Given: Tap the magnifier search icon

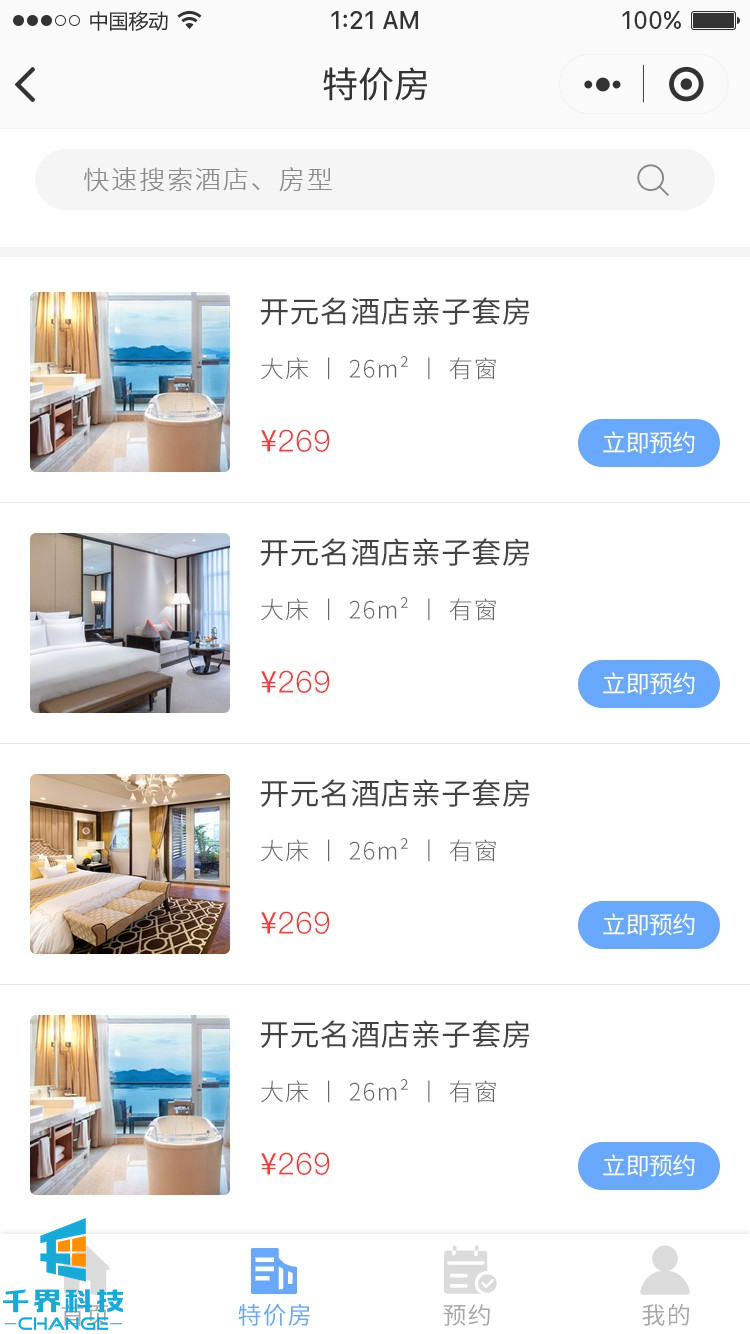Looking at the screenshot, I should coord(652,180).
